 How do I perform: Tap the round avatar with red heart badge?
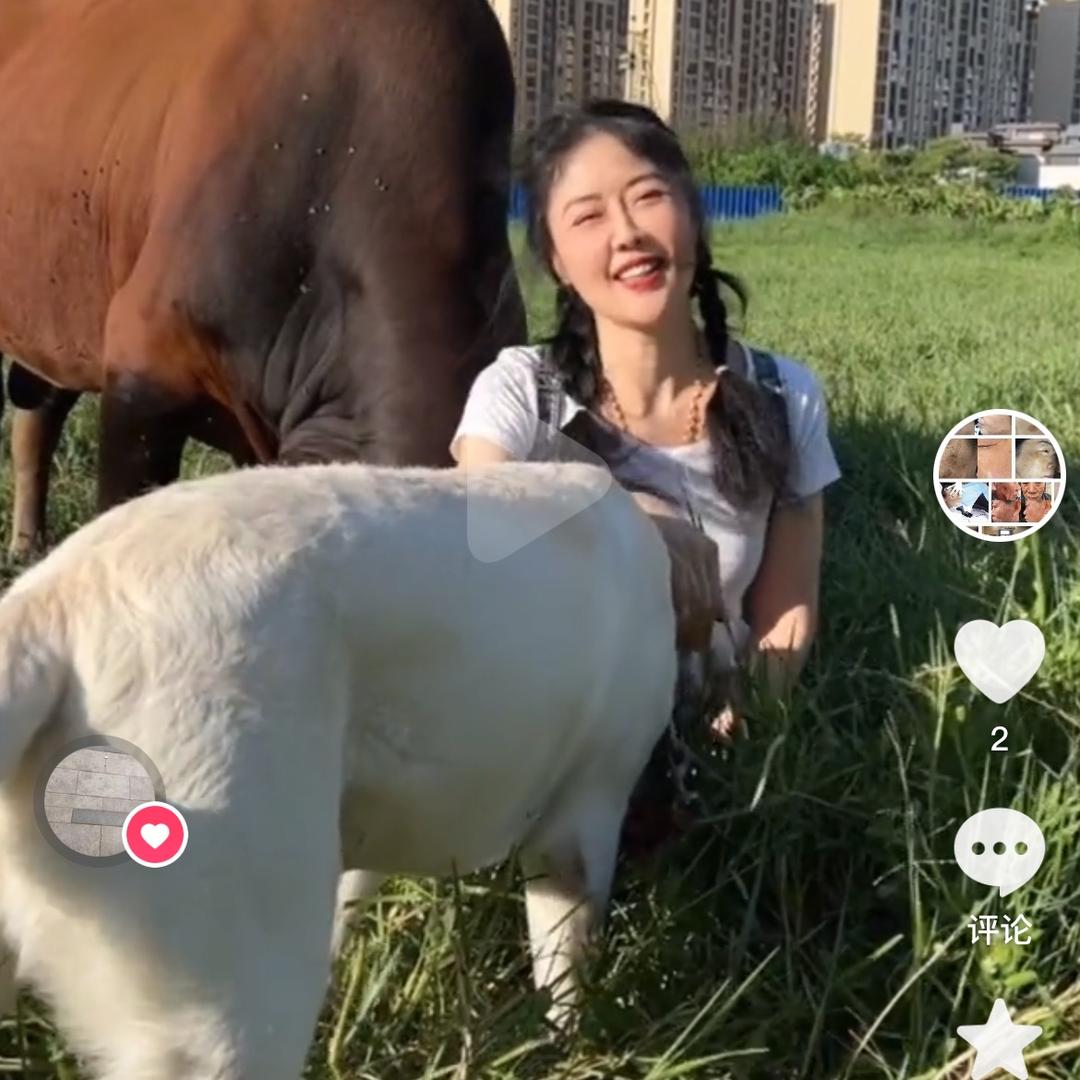point(100,800)
